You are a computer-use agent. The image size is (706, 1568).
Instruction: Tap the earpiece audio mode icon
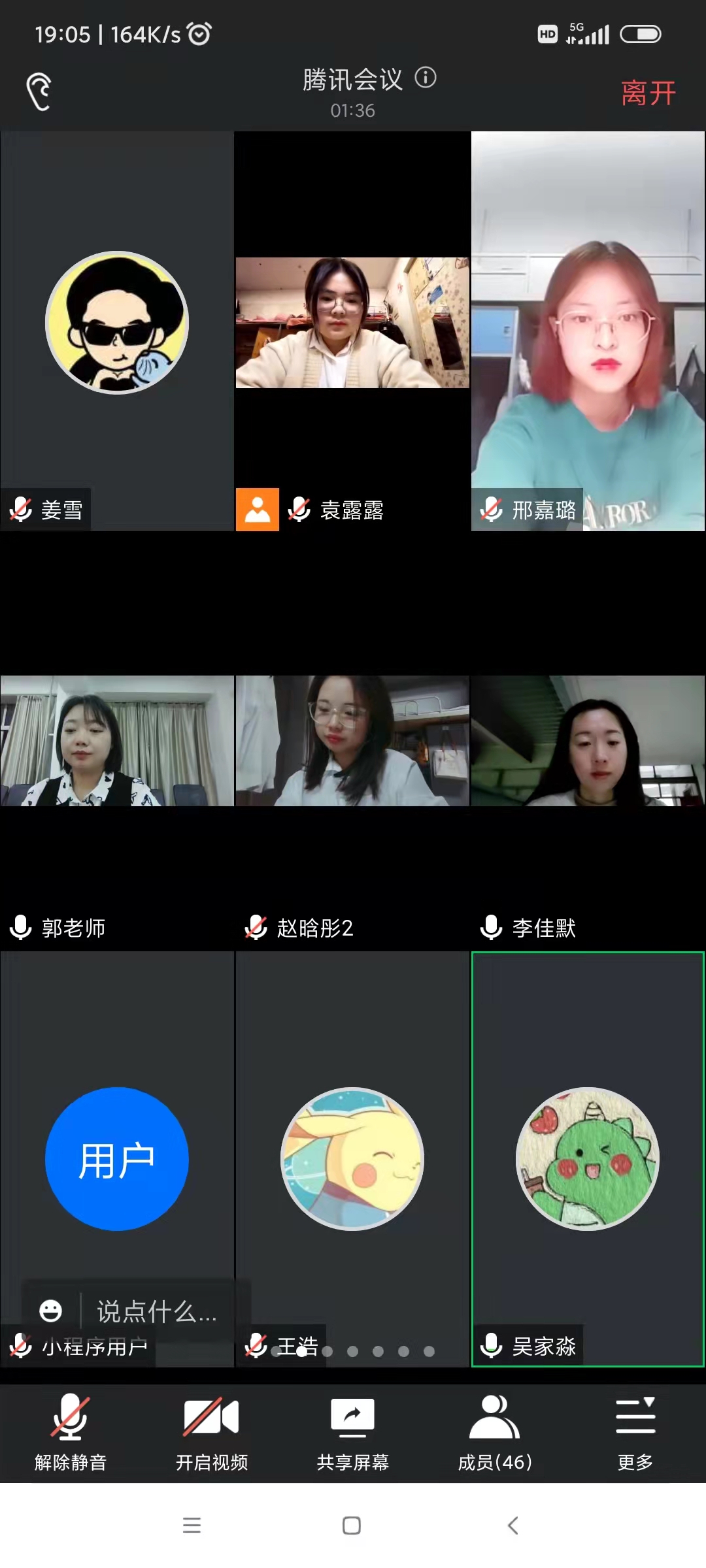[x=39, y=91]
